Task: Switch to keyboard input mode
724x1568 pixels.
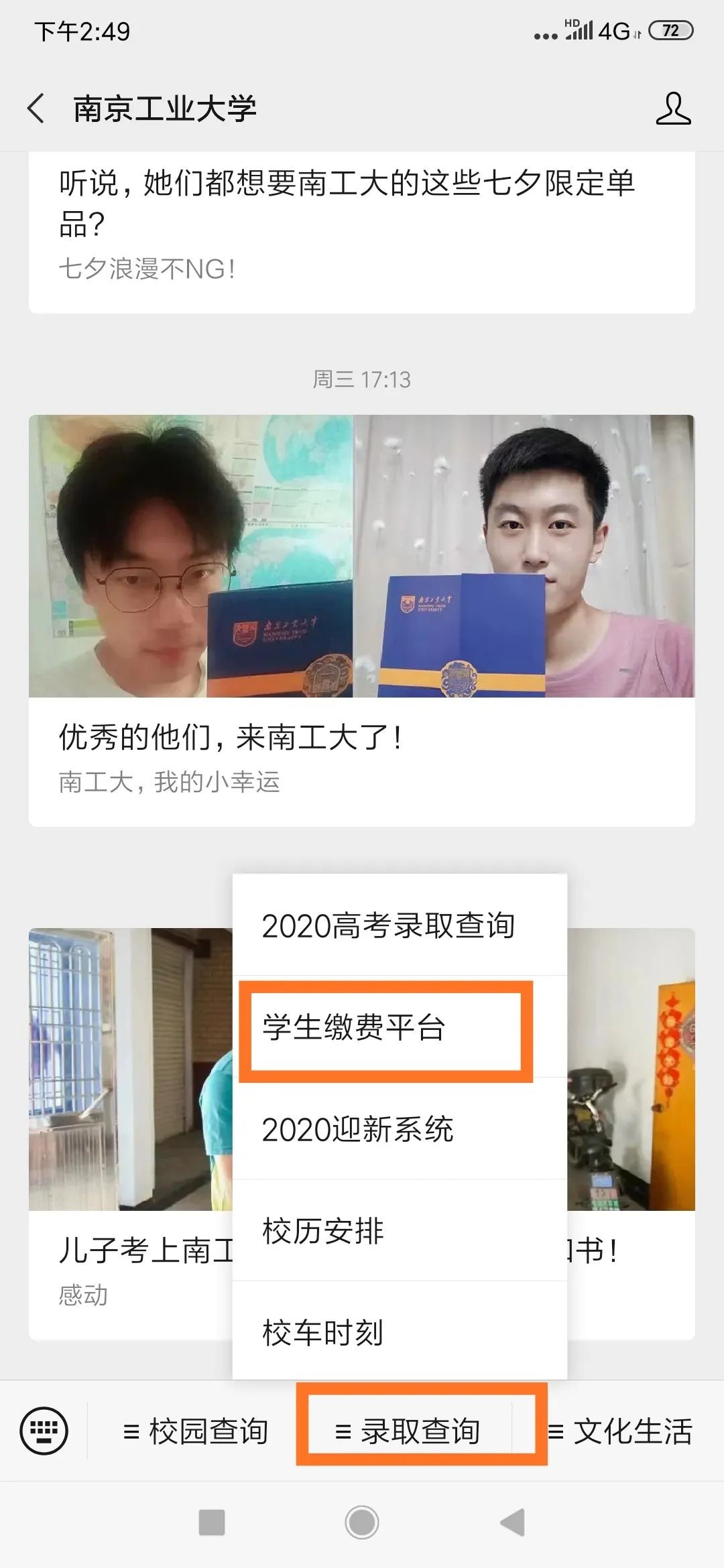Action: (44, 1431)
